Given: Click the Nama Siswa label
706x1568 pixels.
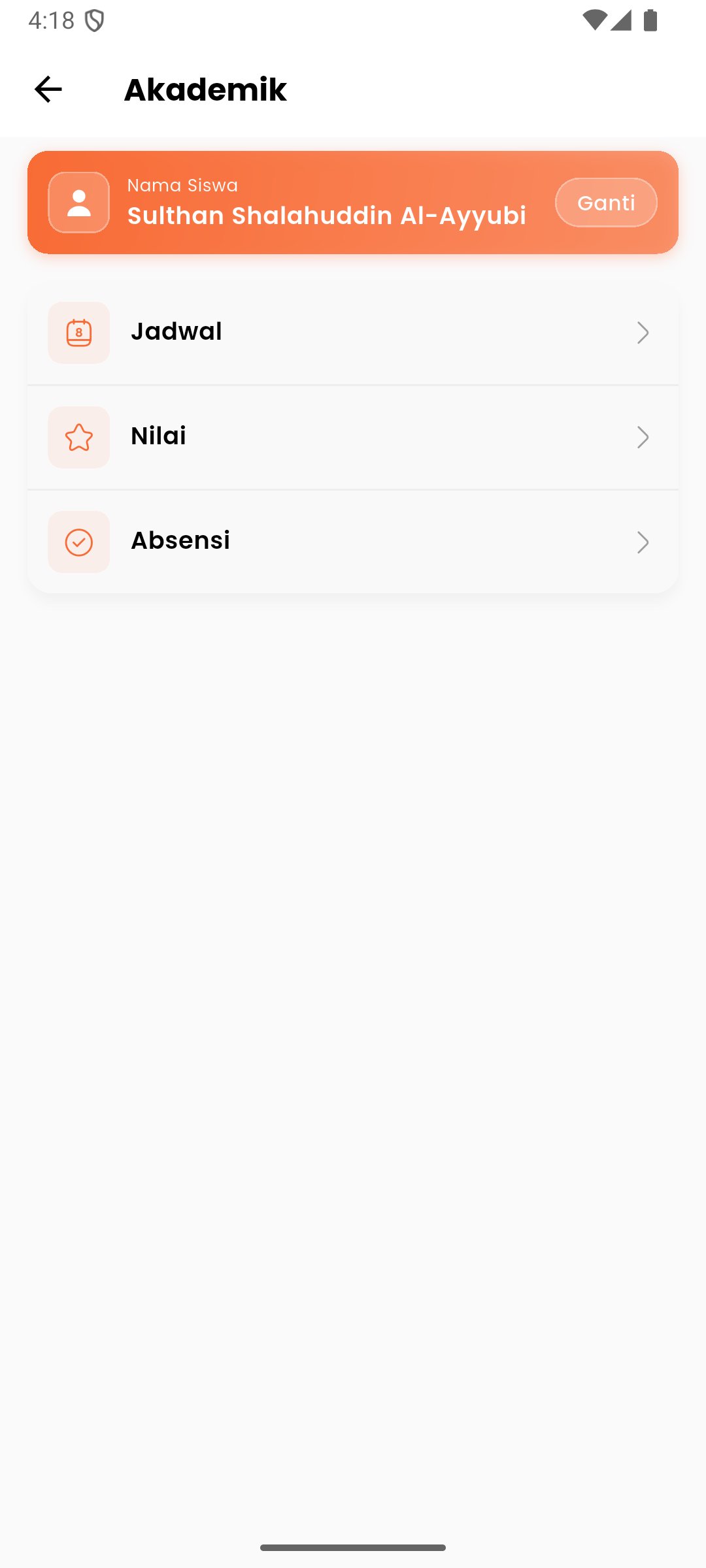Looking at the screenshot, I should [182, 185].
